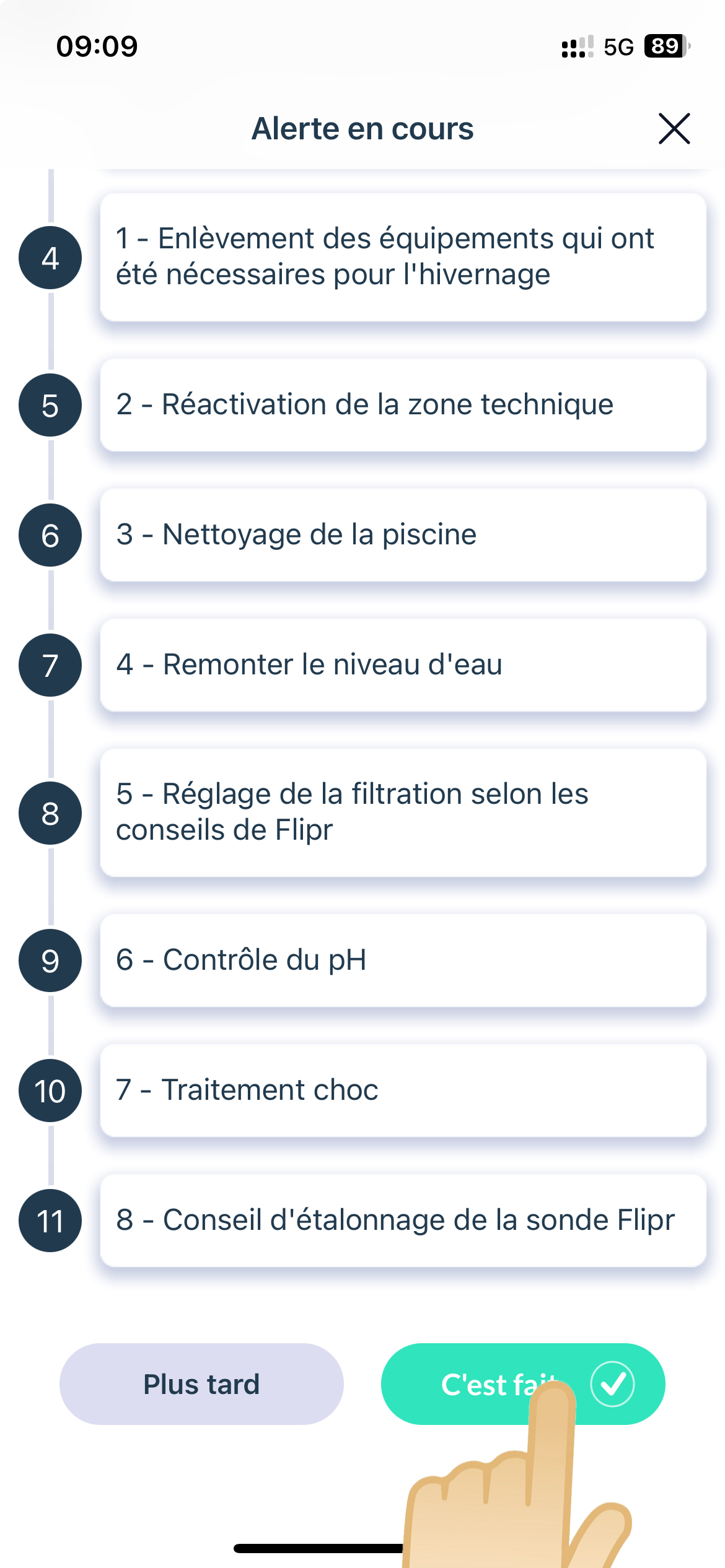Viewport: 725px width, 1568px height.
Task: Close the Alerte en cours screen
Action: (x=674, y=129)
